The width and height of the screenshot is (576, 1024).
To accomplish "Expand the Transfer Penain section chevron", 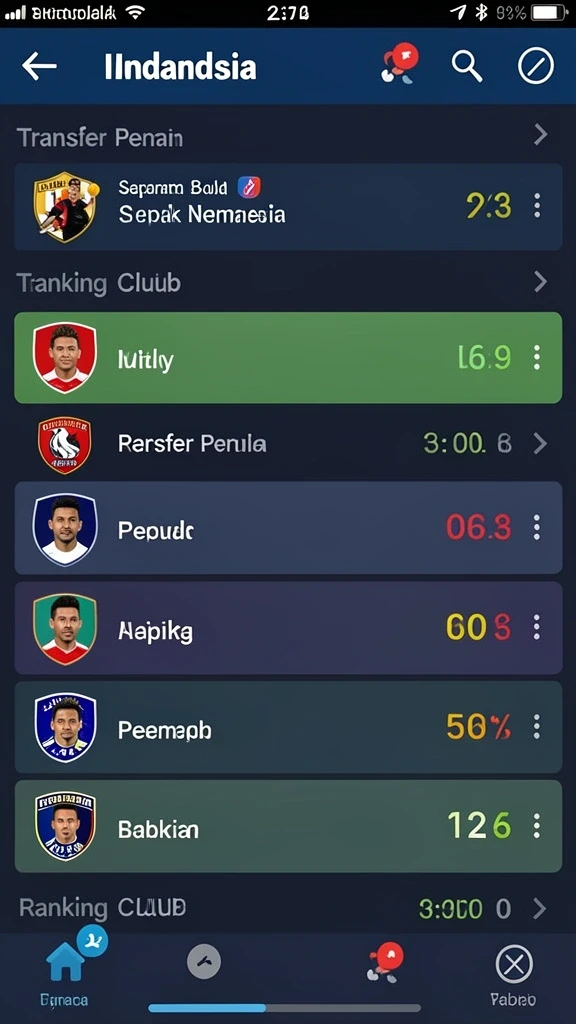I will 540,135.
